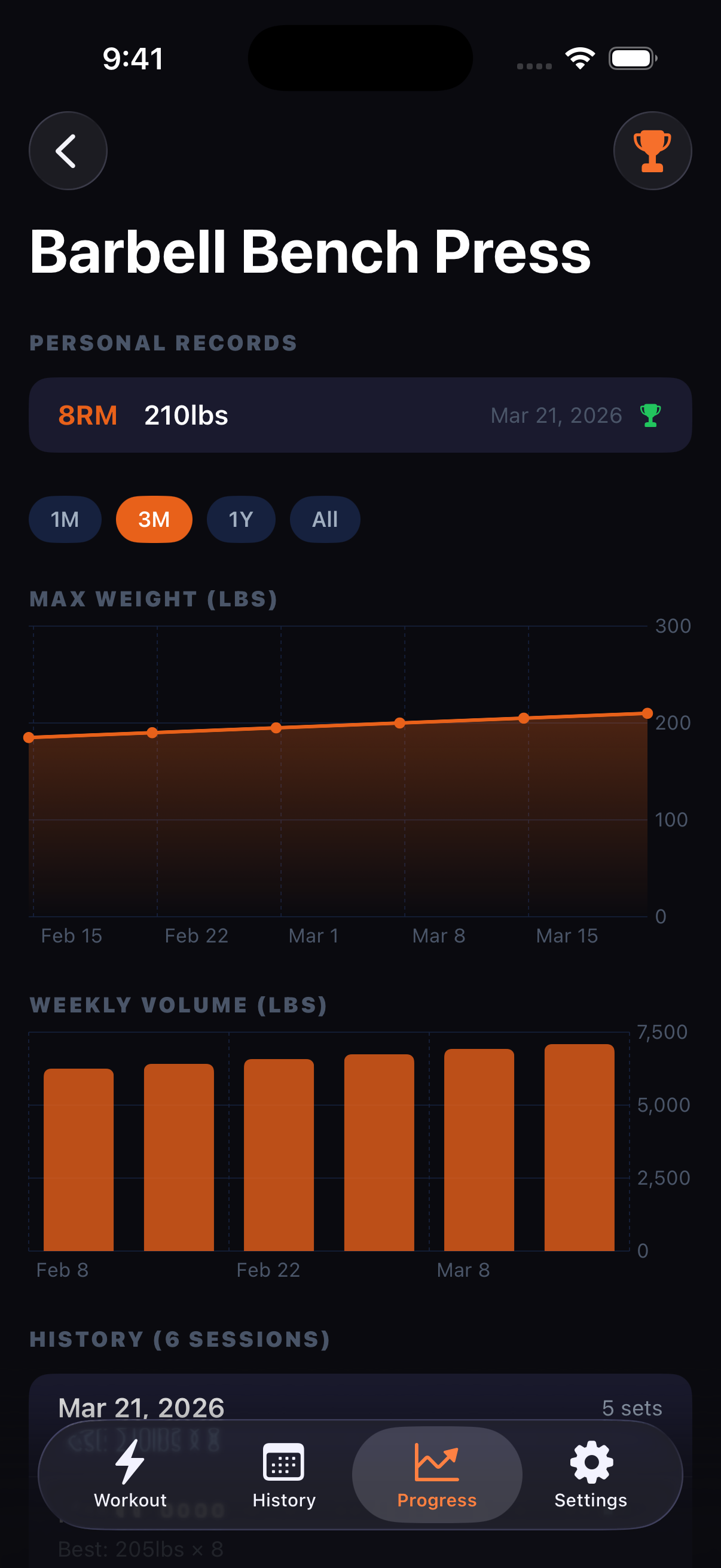This screenshot has width=721, height=1568.
Task: Open the 8RM 210lbs personal record
Action: click(360, 415)
